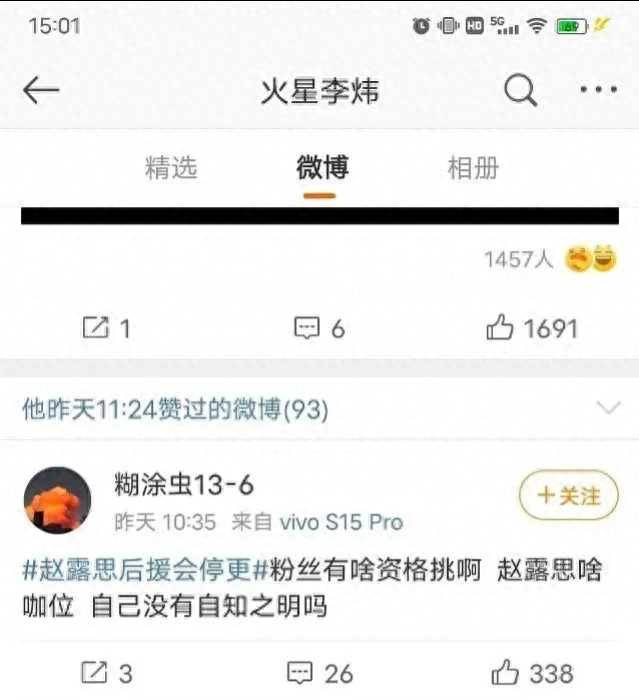
Task: Switch to the 相册 tab
Action: (x=472, y=168)
